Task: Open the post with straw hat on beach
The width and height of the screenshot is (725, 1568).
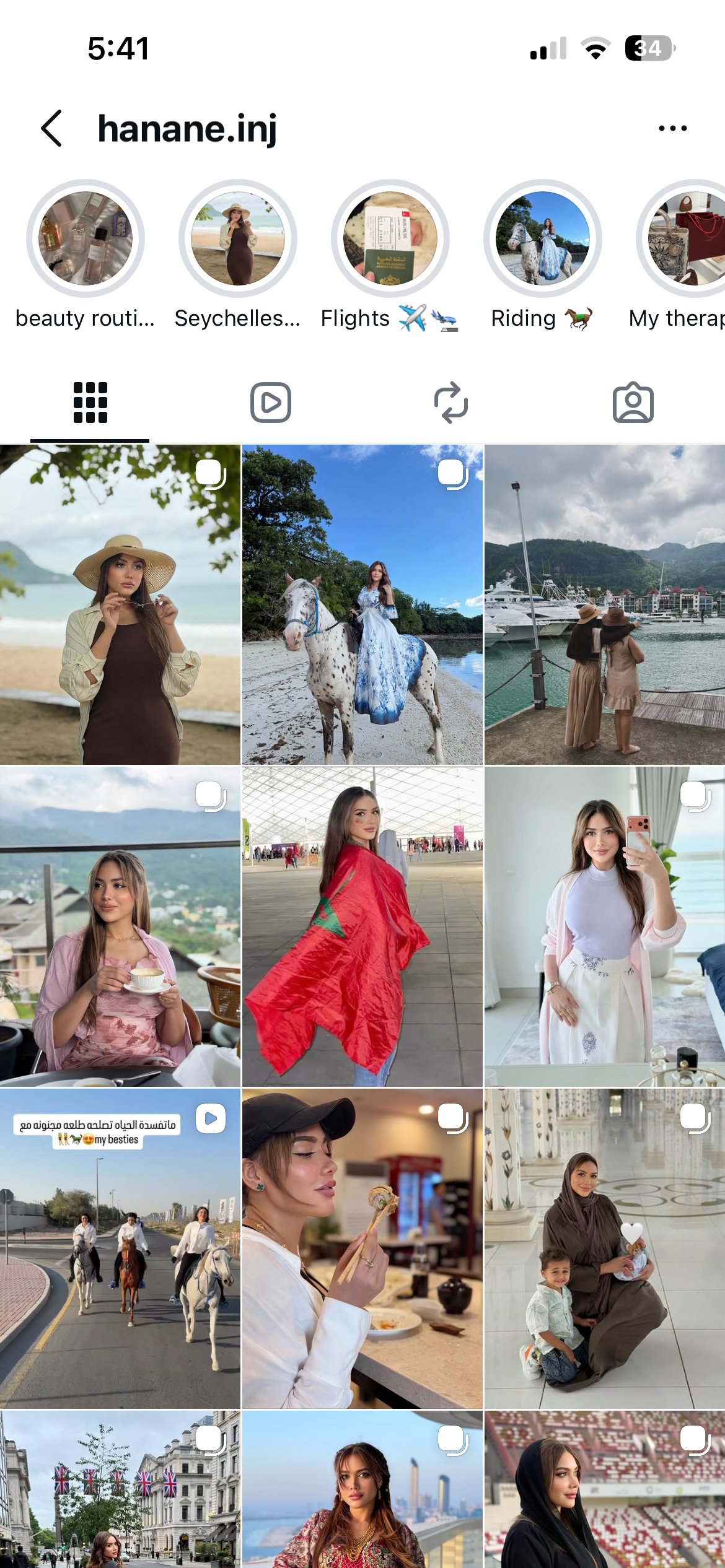Action: 120,604
